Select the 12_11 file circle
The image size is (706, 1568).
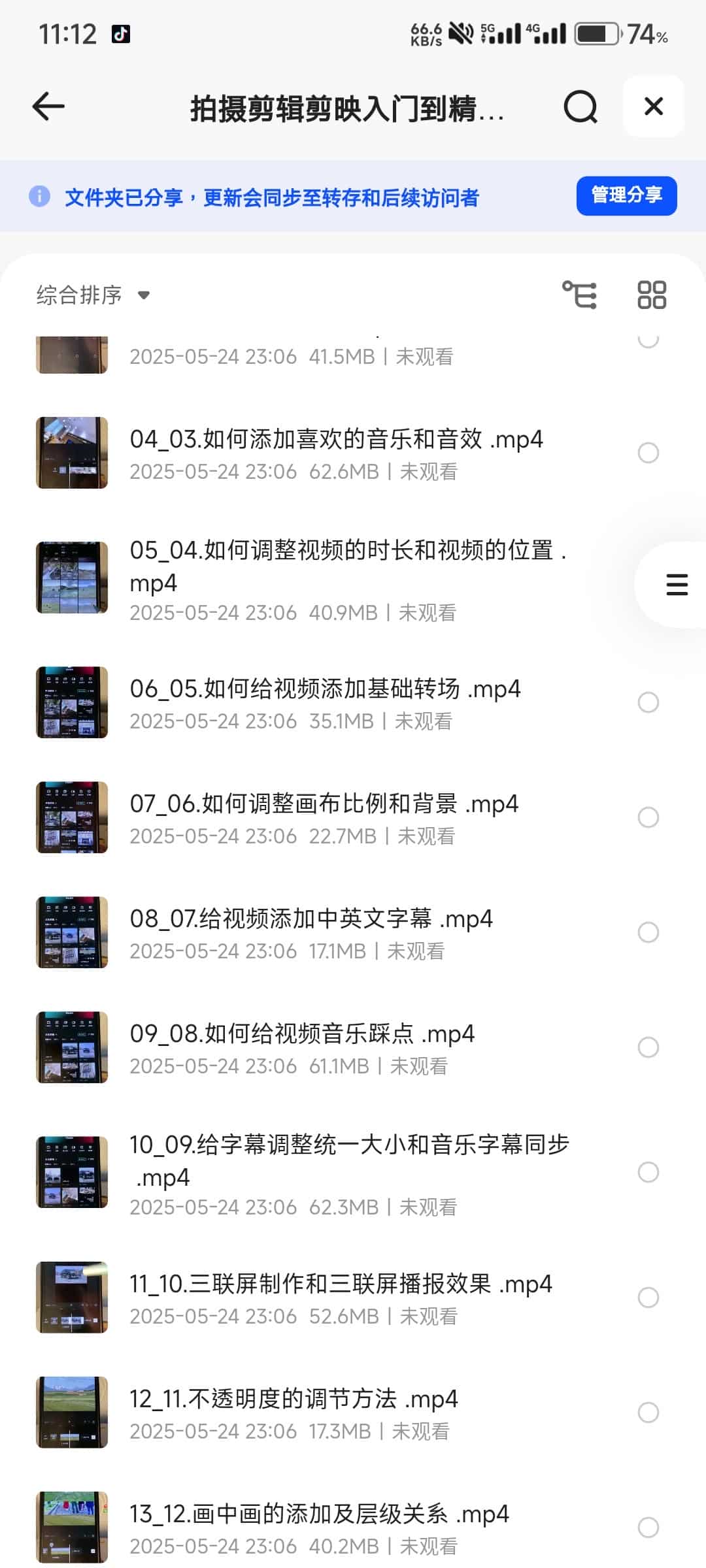(x=648, y=1413)
